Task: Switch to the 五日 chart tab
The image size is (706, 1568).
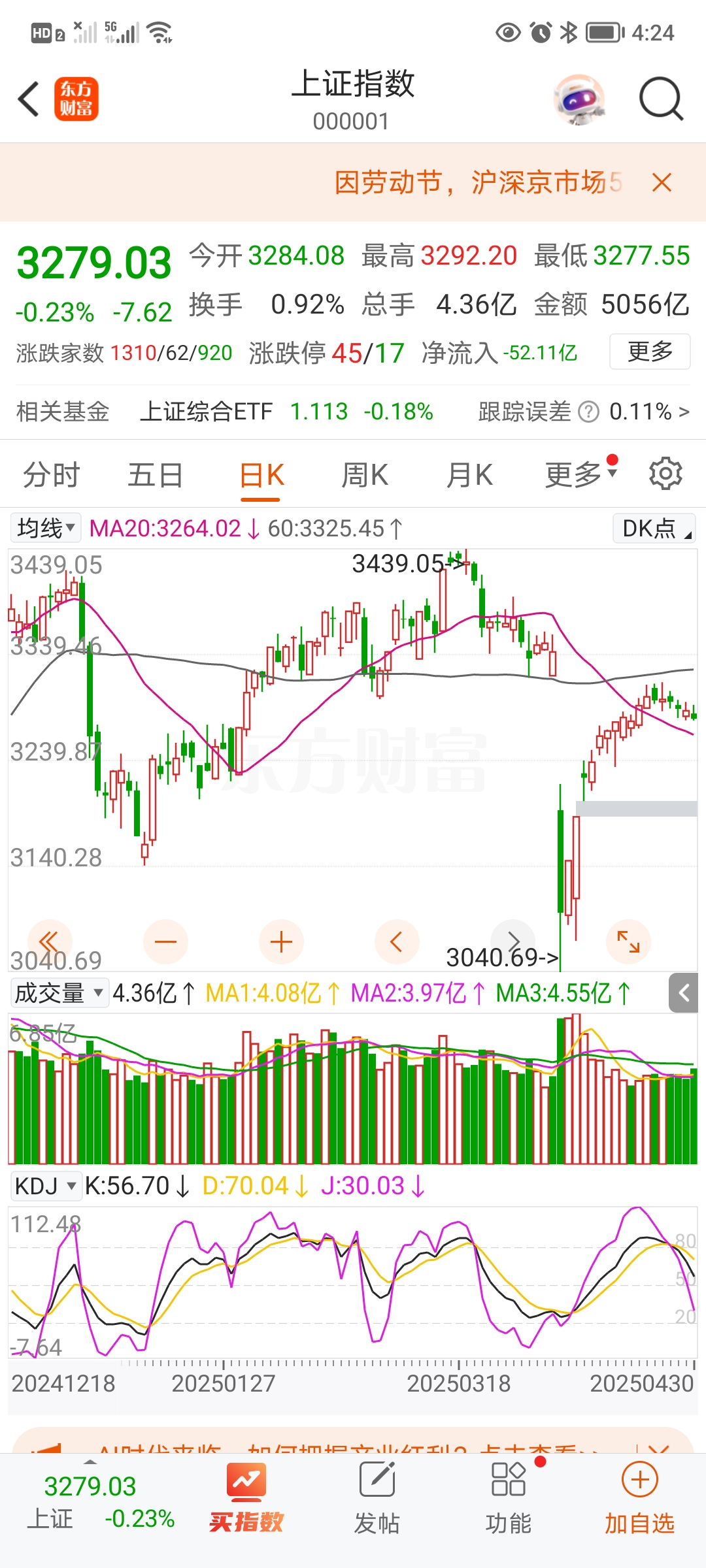Action: tap(155, 475)
